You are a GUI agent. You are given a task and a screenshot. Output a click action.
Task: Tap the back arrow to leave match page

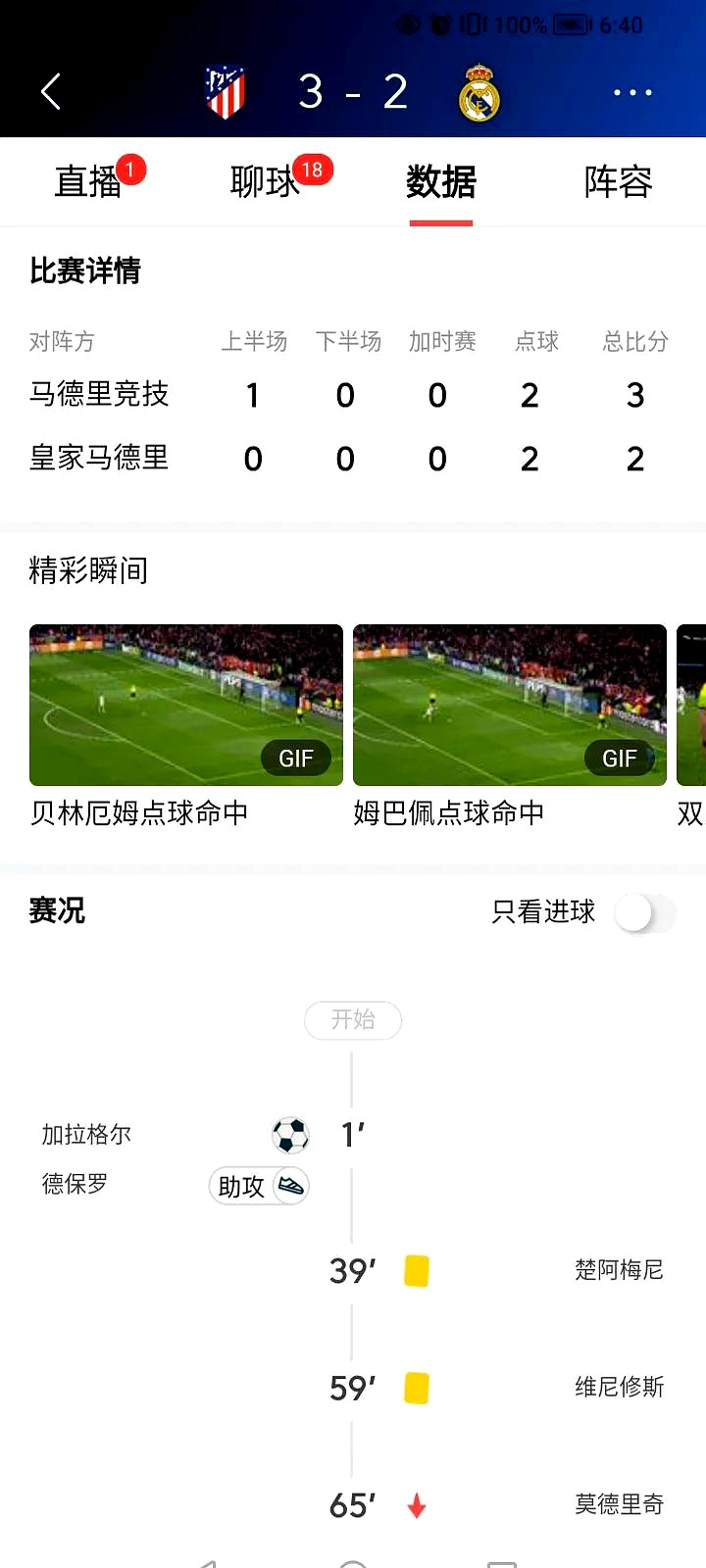49,90
